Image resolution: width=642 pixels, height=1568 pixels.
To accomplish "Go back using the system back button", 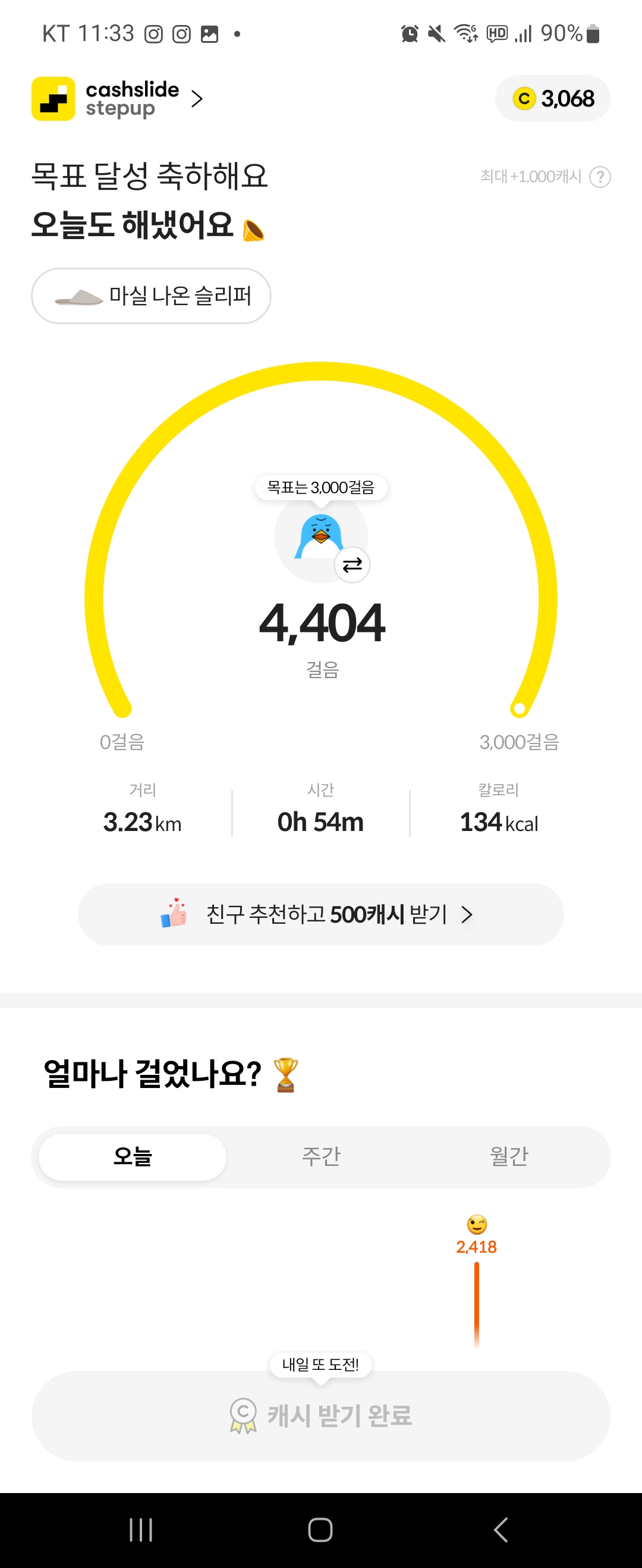I will coord(500,1530).
